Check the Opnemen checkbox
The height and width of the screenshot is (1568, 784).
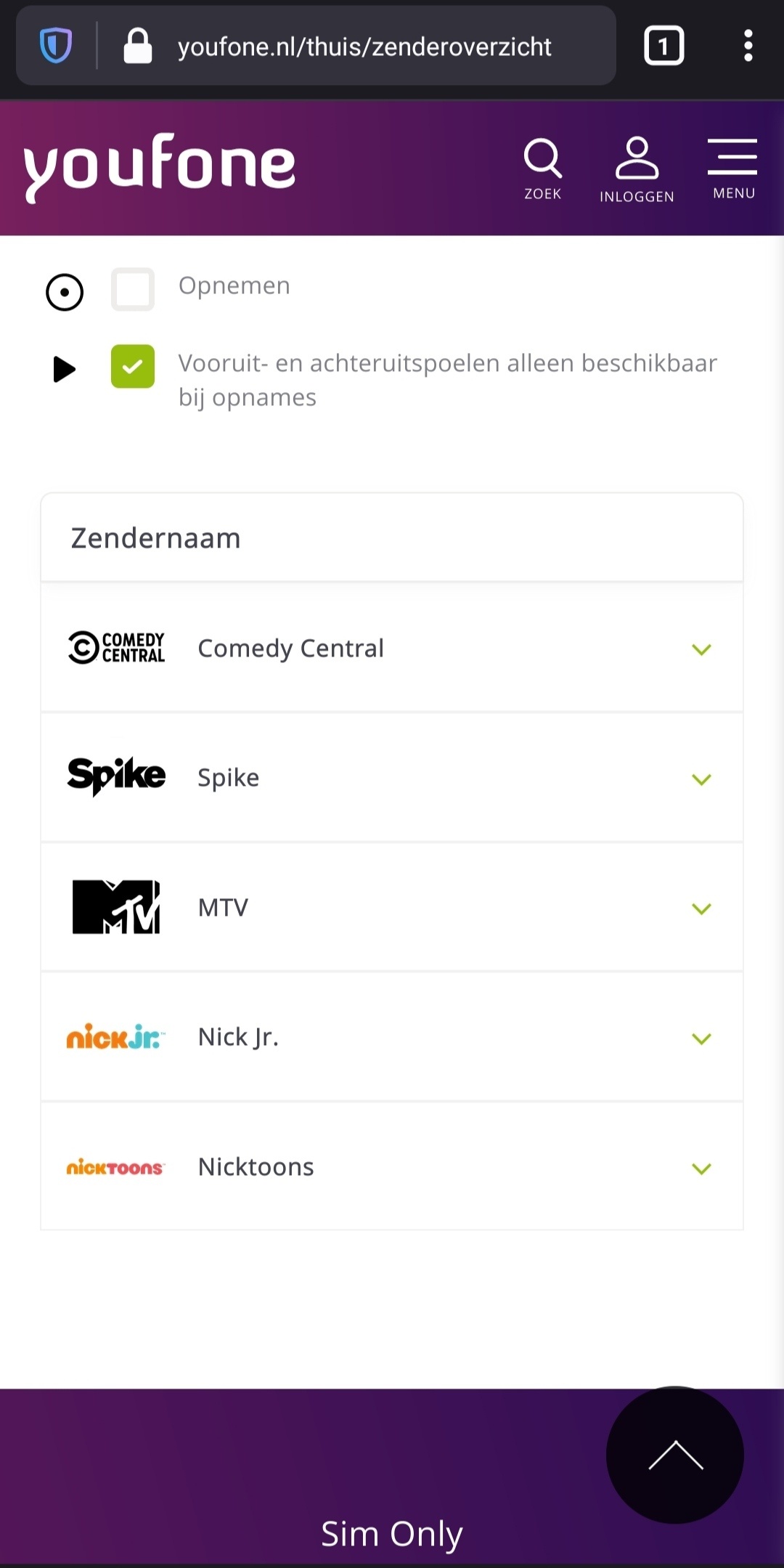pyautogui.click(x=133, y=289)
